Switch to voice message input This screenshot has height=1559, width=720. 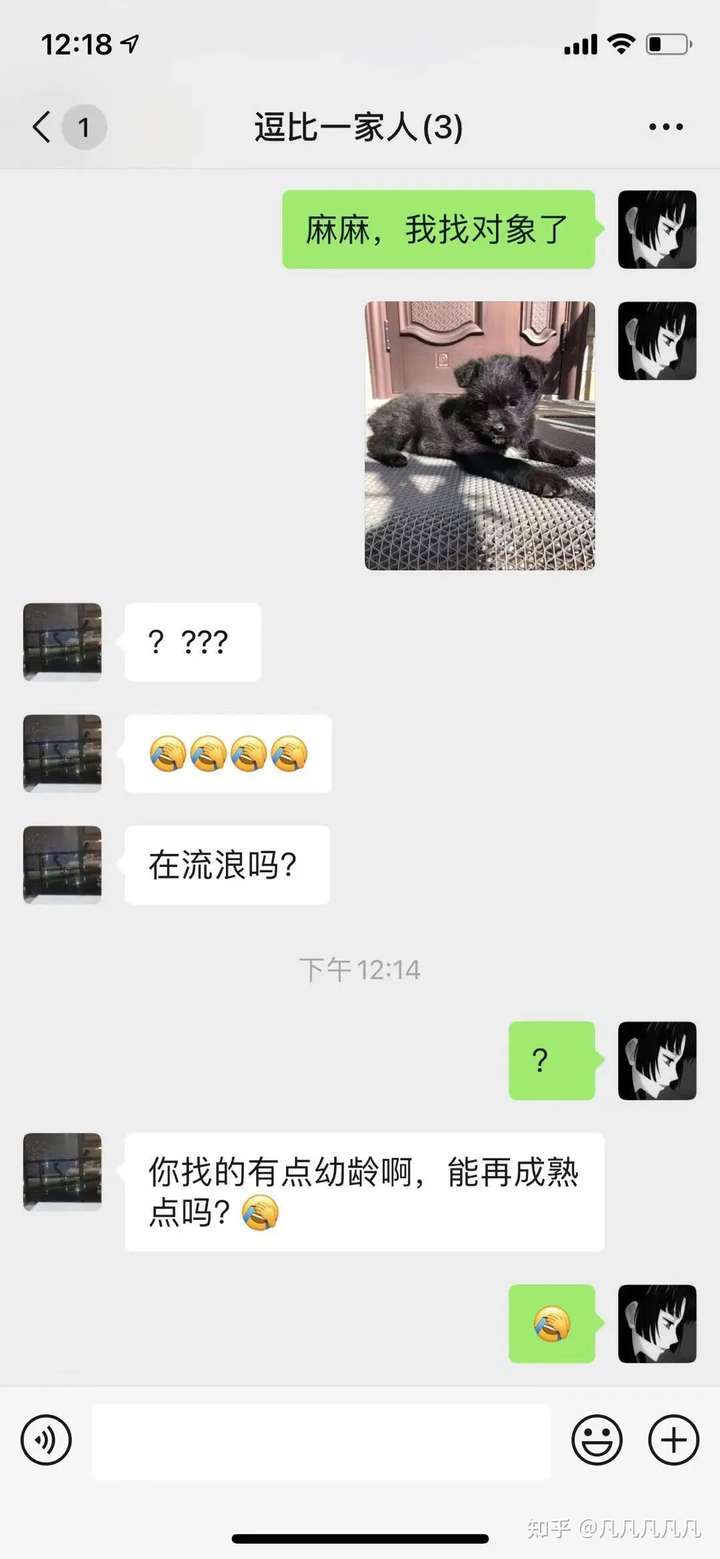pos(46,1441)
